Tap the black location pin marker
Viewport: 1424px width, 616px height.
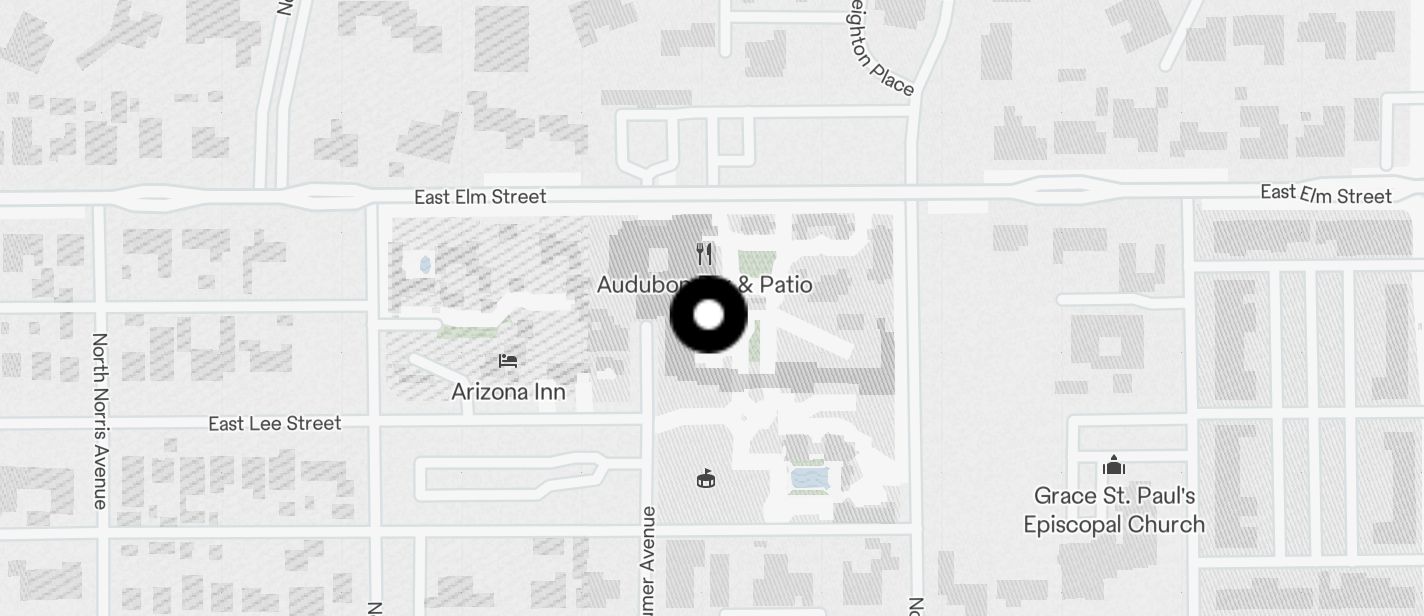(708, 315)
